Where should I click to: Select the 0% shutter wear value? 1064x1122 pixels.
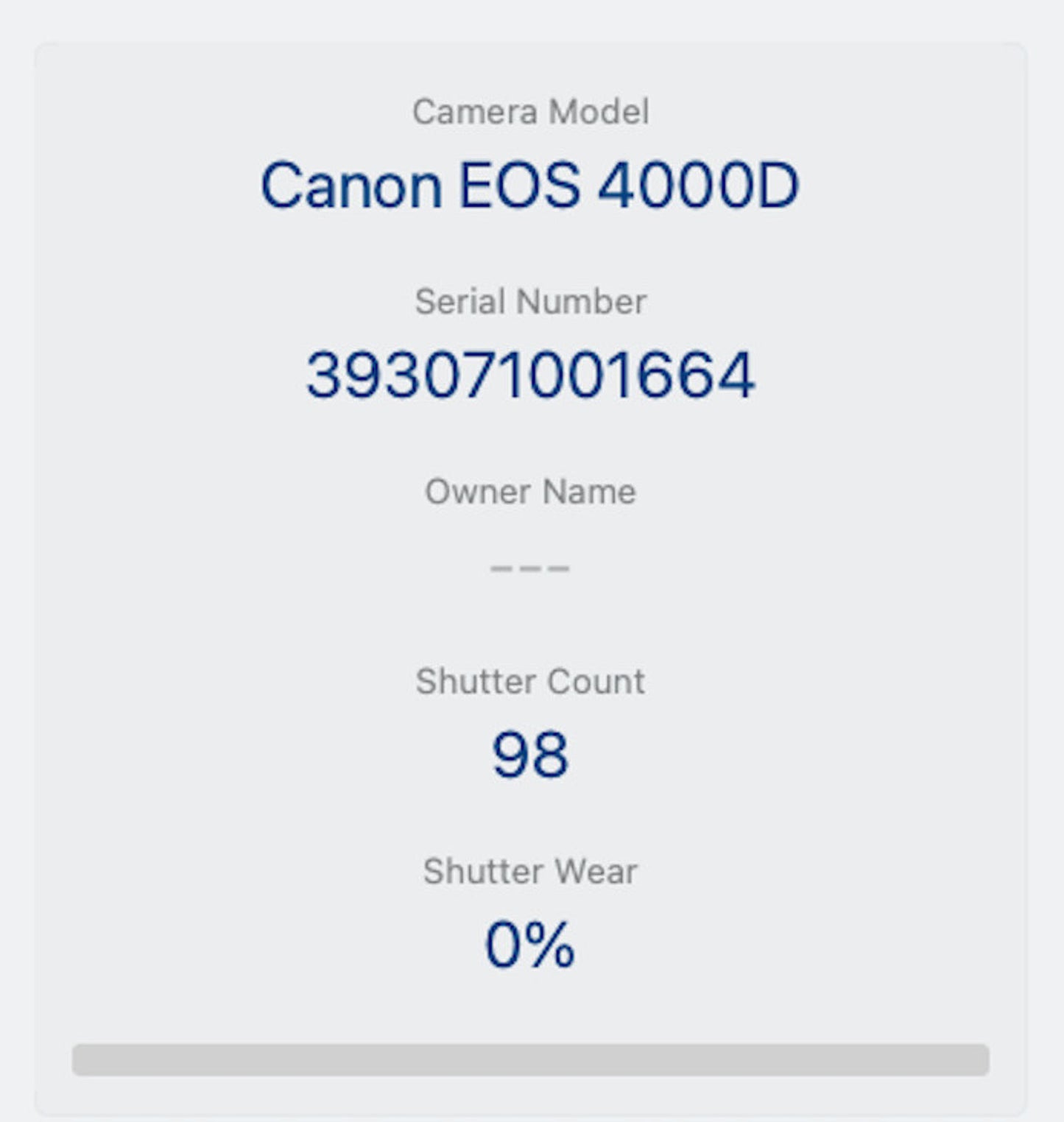(x=532, y=944)
